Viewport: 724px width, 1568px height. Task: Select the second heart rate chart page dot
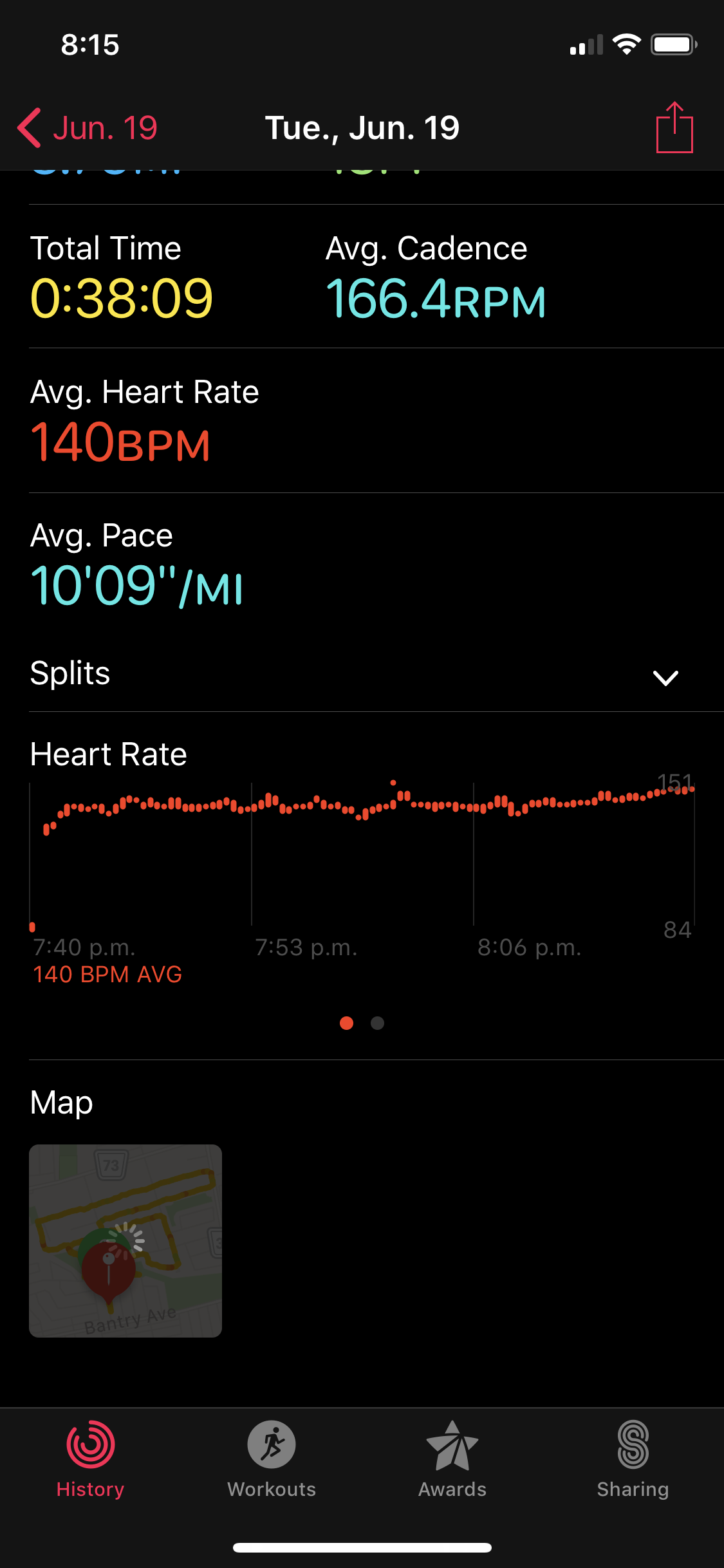(x=378, y=1023)
